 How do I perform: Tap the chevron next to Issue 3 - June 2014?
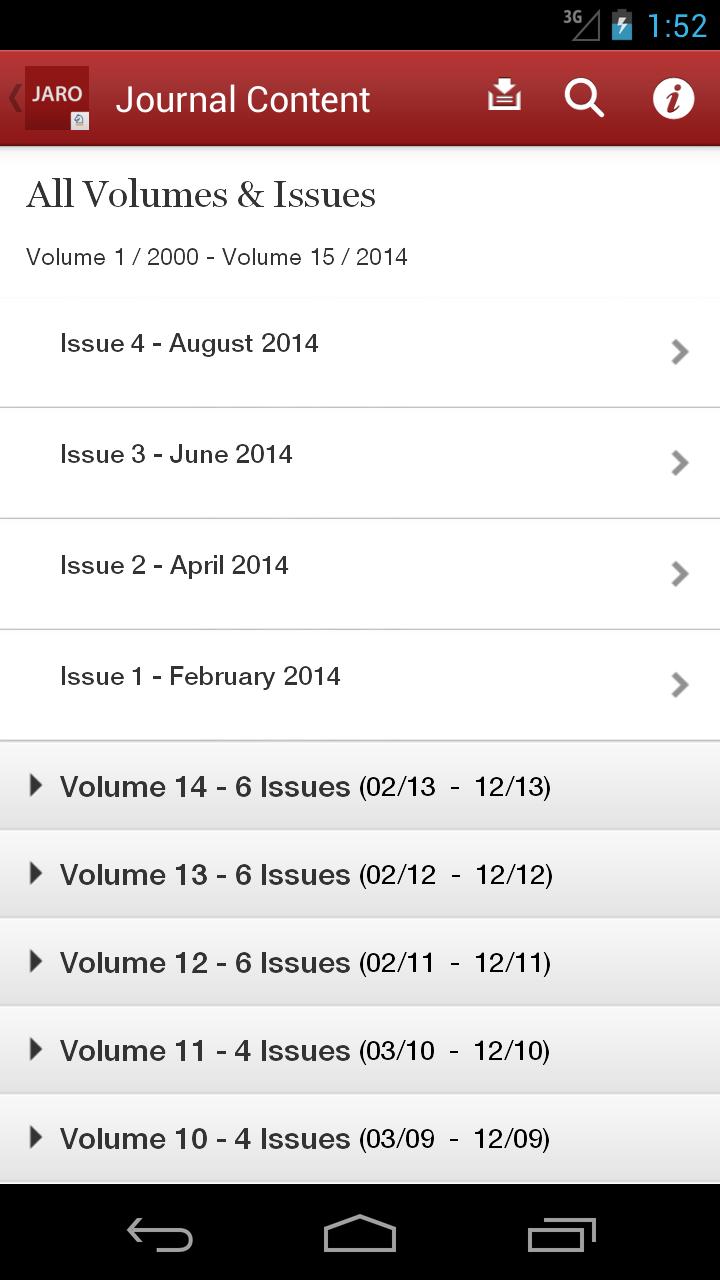679,462
